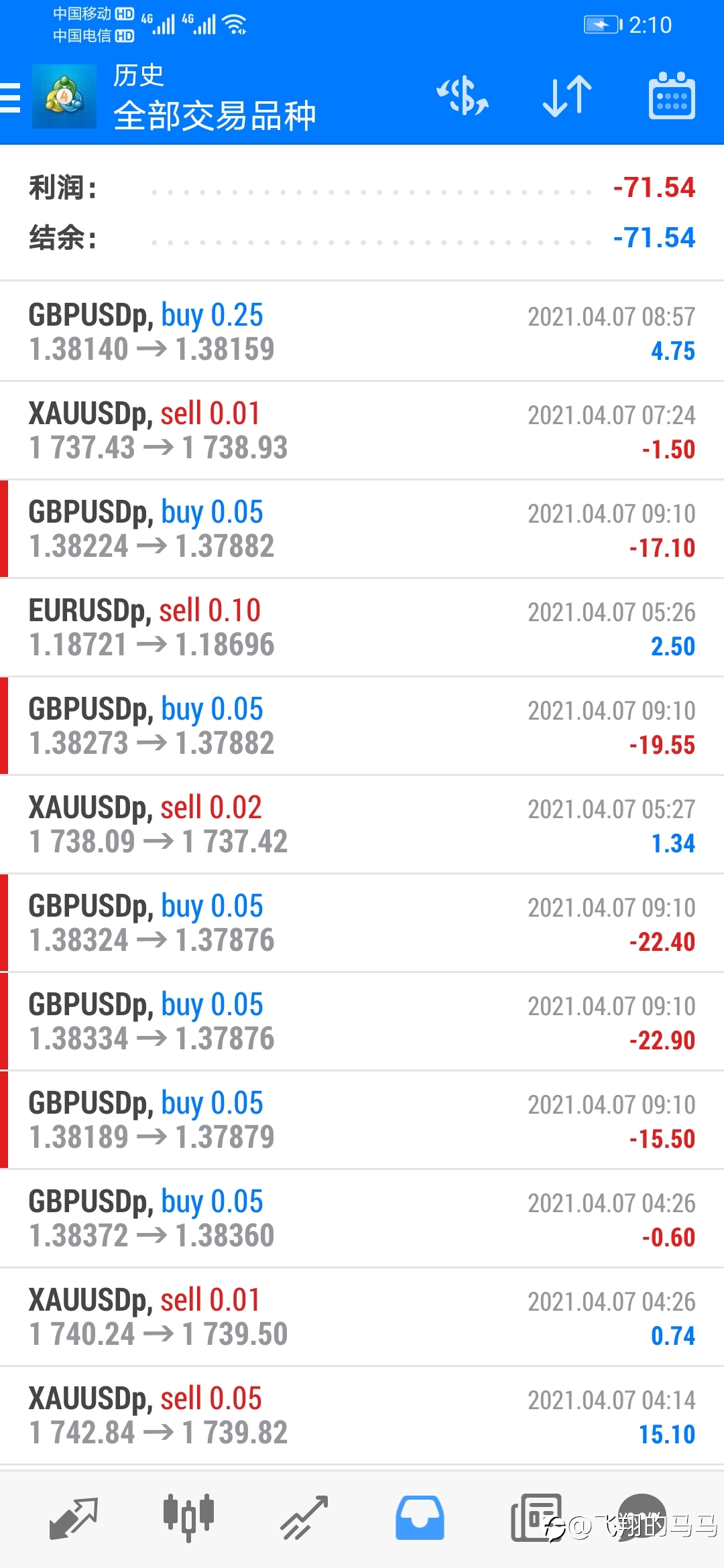
Task: Open the calendar date range picker
Action: point(672,96)
